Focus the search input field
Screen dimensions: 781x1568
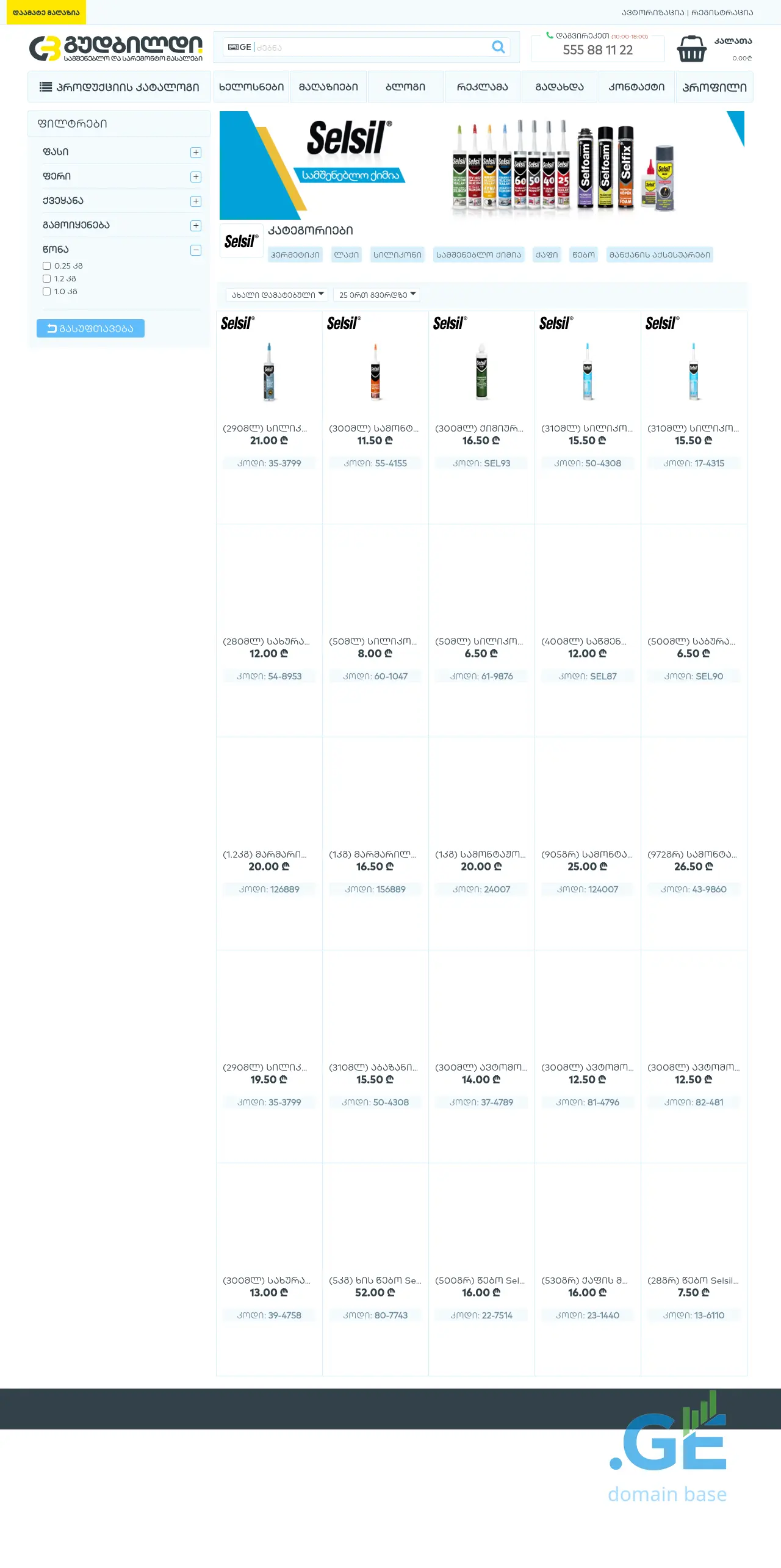tap(372, 47)
